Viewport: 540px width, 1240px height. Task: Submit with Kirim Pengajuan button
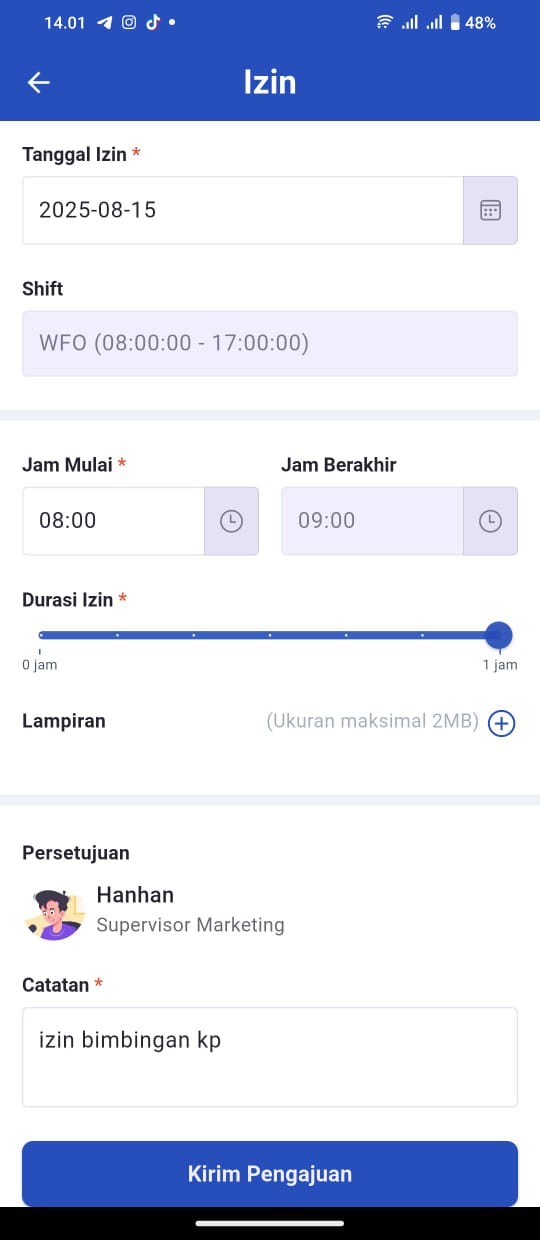coord(270,1174)
